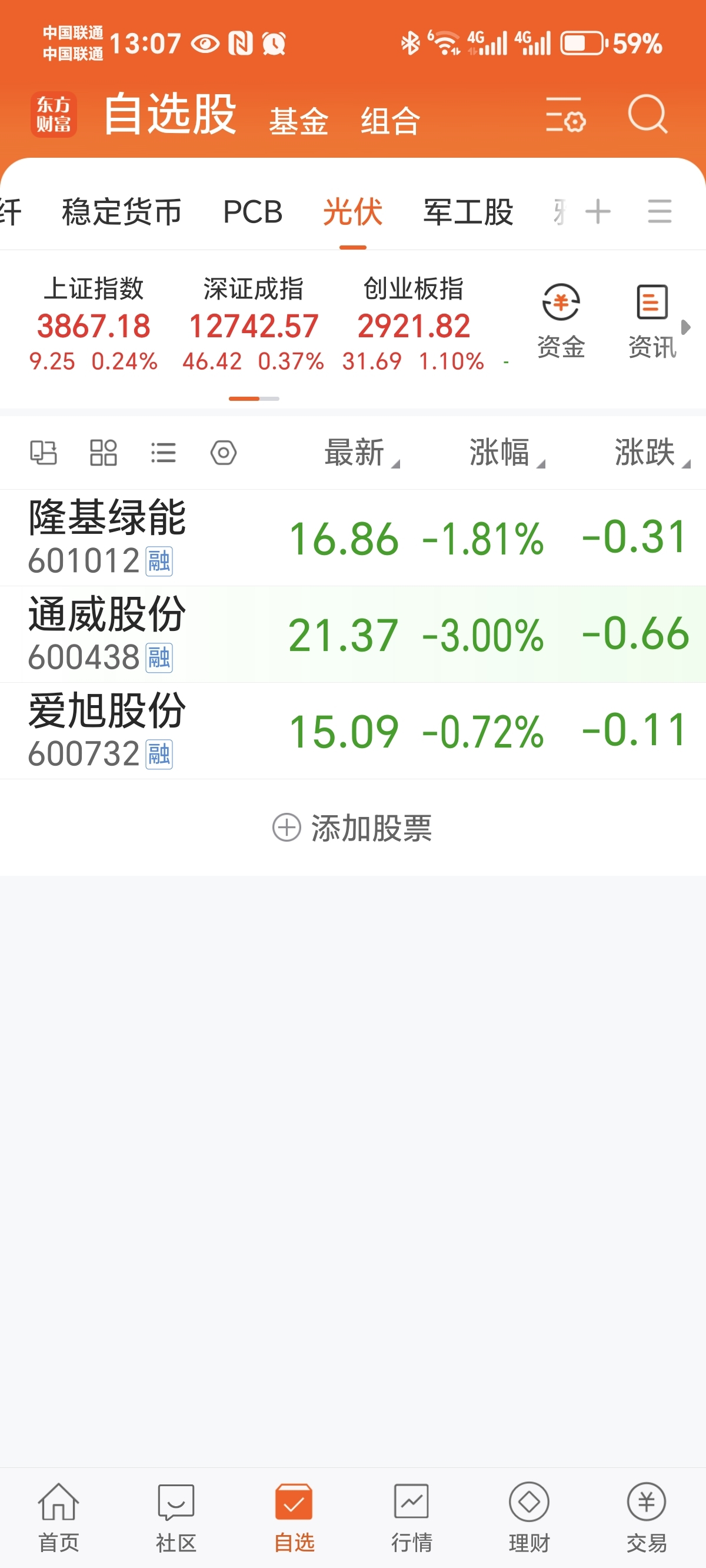This screenshot has width=706, height=1568.
Task: Open watchlist settings icon in header
Action: click(x=565, y=114)
